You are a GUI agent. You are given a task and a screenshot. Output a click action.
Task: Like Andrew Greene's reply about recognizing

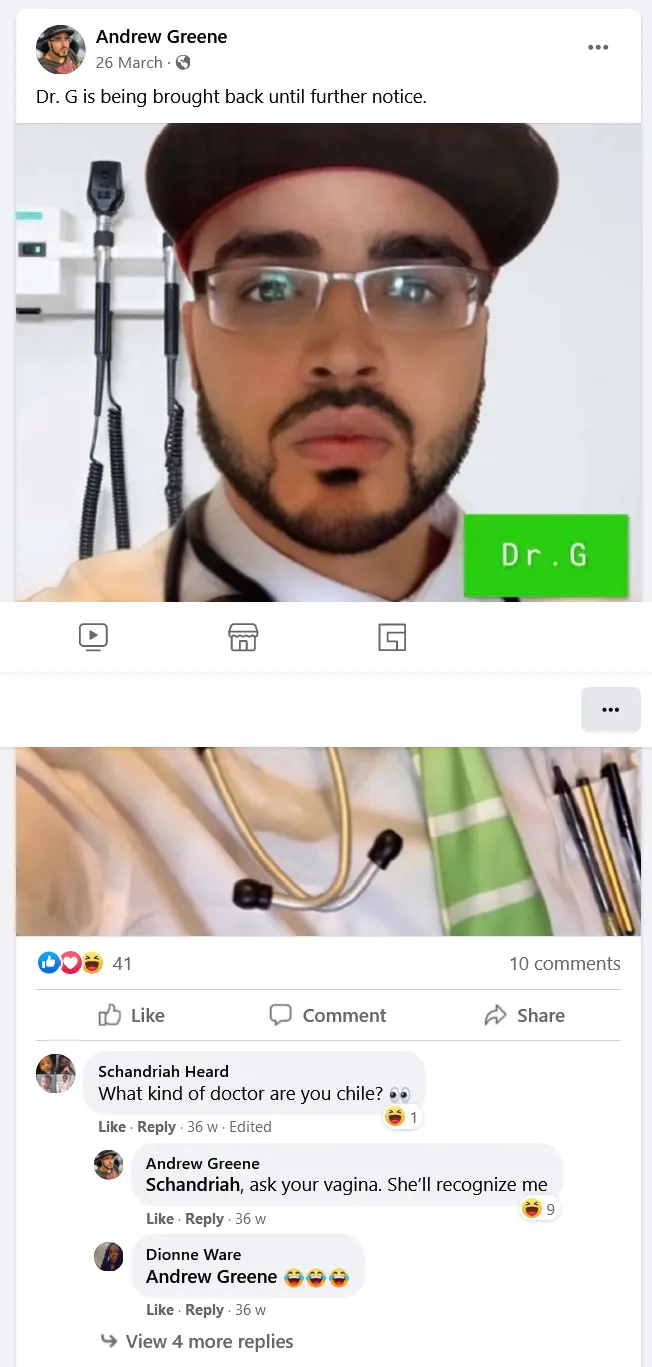(x=160, y=1218)
